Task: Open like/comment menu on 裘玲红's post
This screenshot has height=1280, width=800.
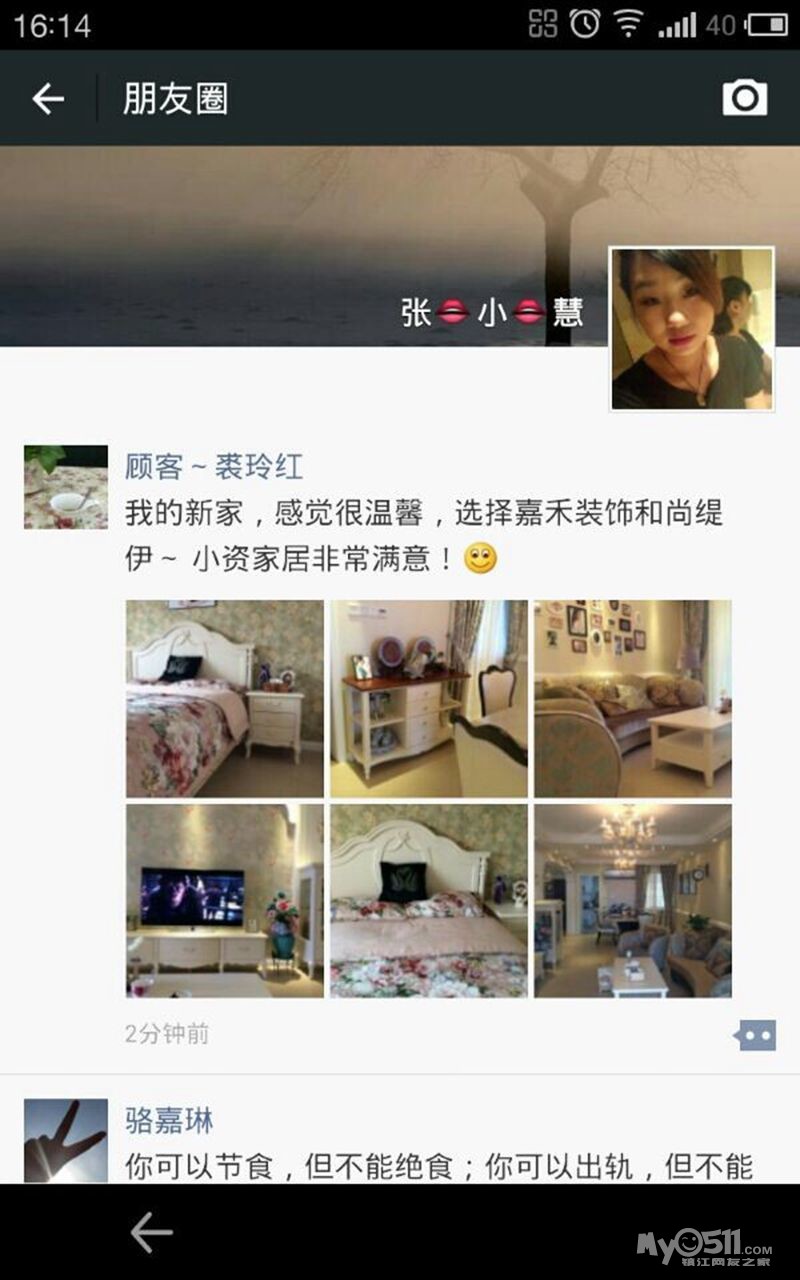Action: click(755, 1035)
